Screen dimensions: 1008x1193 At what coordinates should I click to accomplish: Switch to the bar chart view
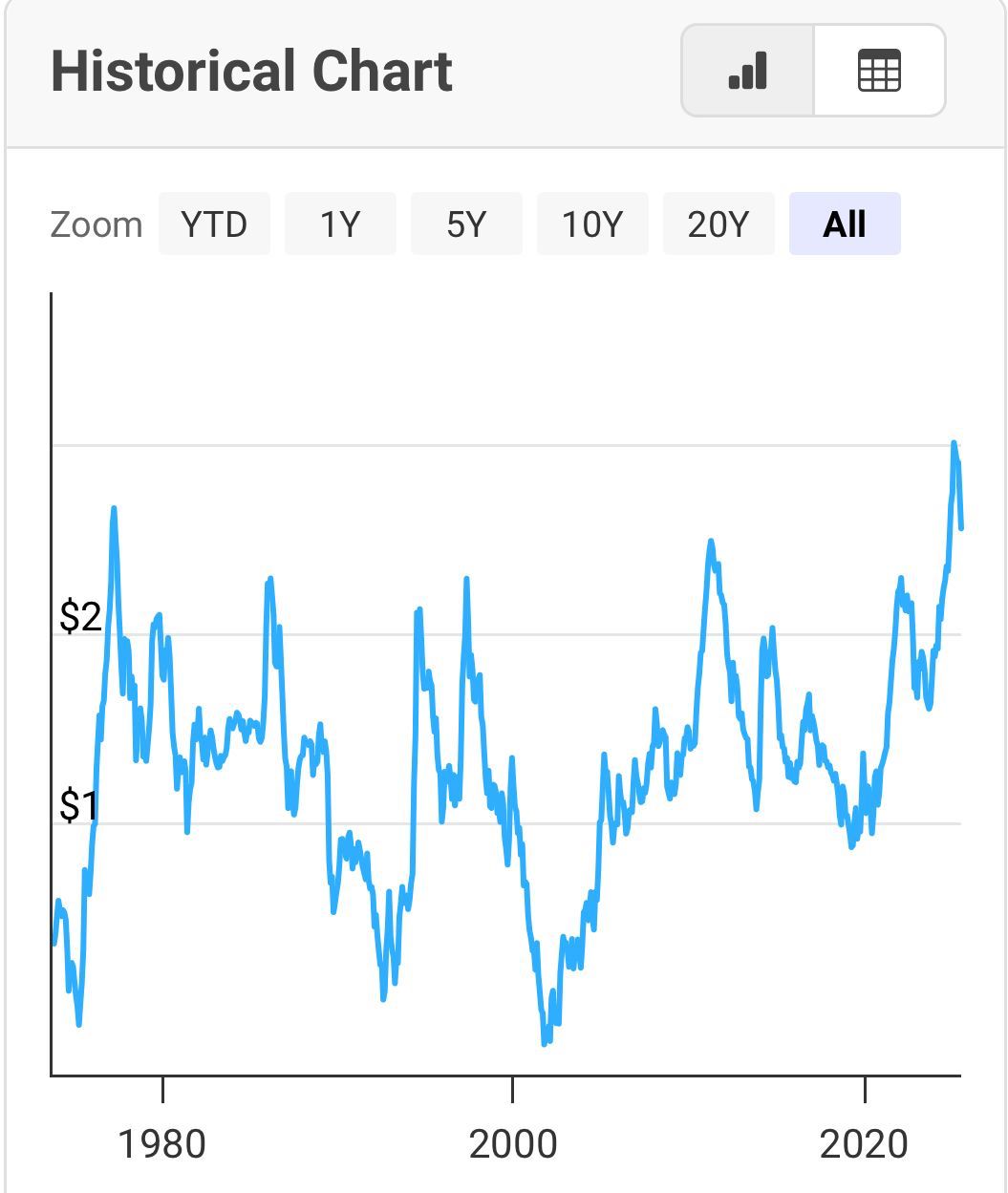pyautogui.click(x=747, y=72)
